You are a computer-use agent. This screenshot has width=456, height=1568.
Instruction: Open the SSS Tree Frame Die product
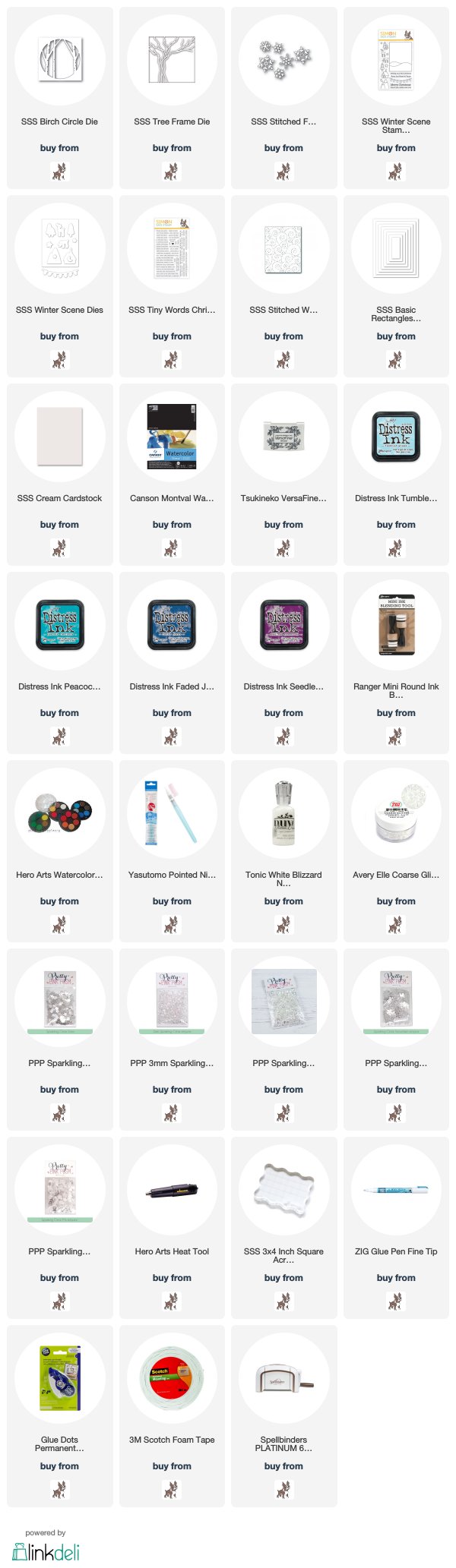click(x=172, y=61)
